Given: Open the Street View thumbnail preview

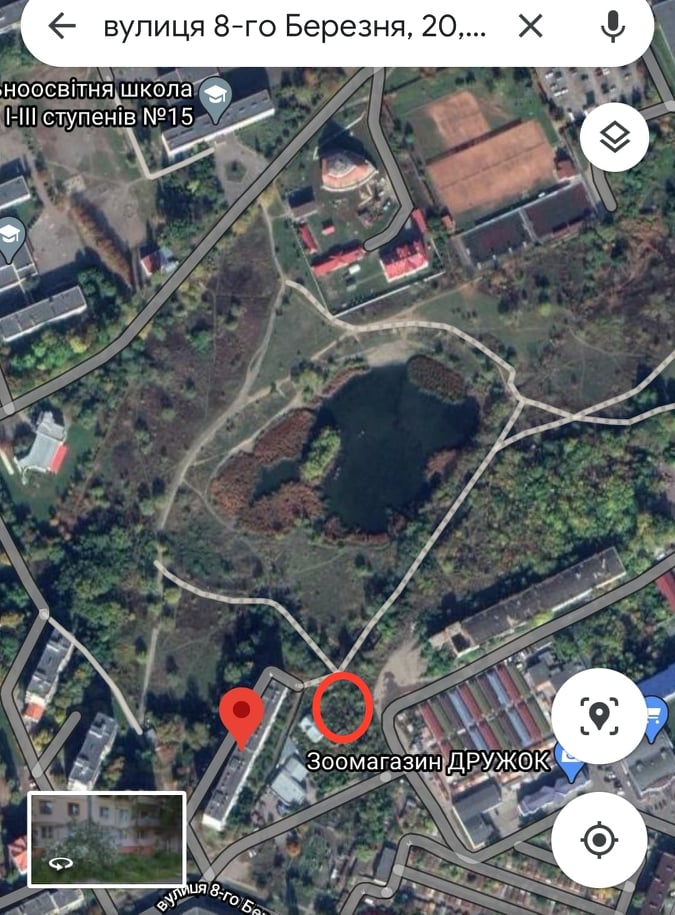Looking at the screenshot, I should click(107, 838).
